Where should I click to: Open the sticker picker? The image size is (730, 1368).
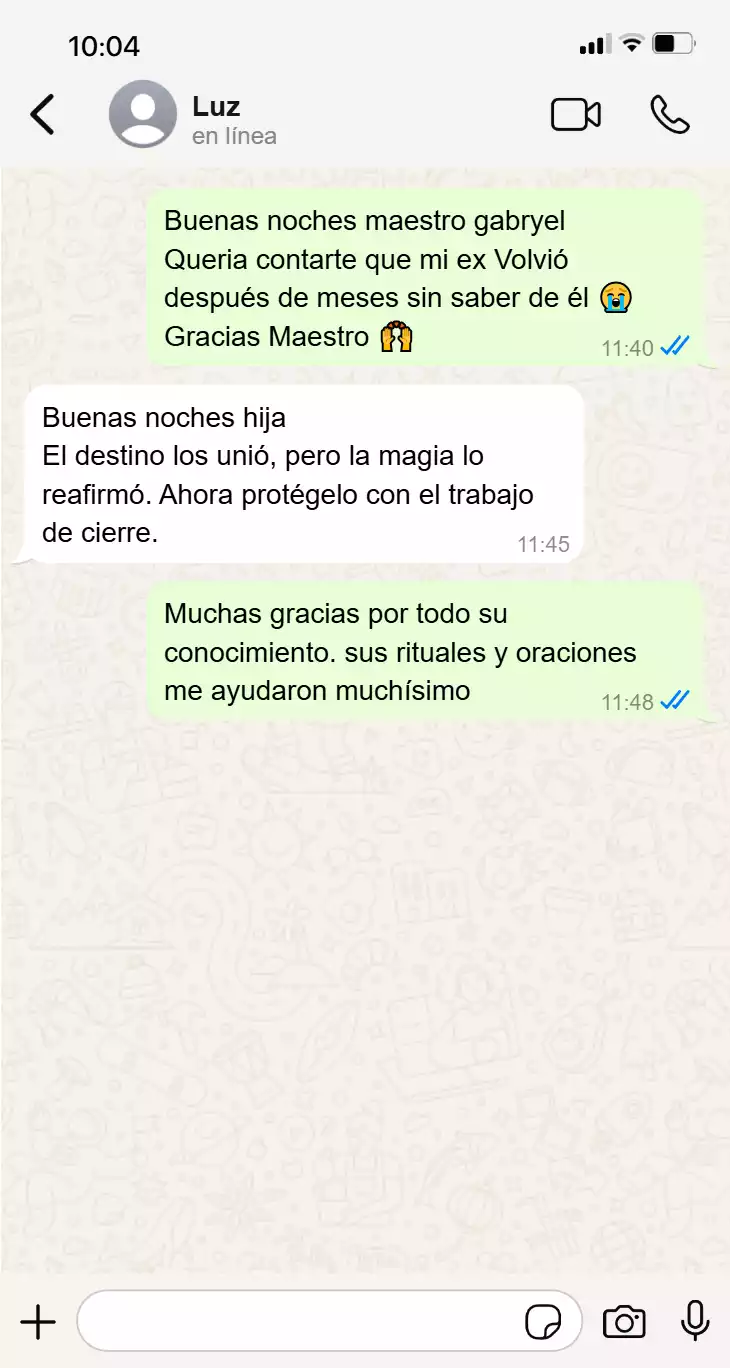click(x=543, y=1323)
